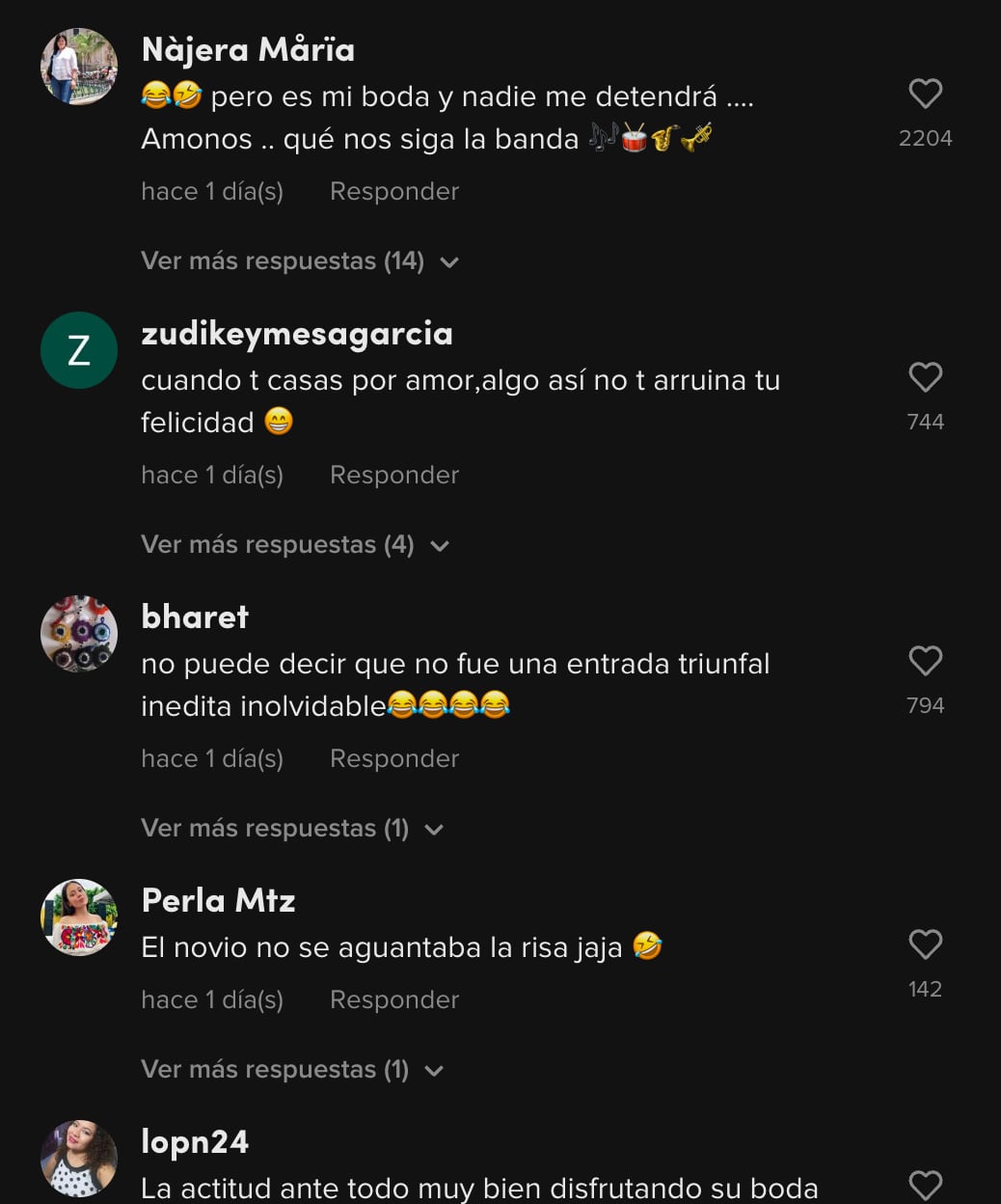
Task: Open the Perla Mtz username link
Action: coord(218,900)
